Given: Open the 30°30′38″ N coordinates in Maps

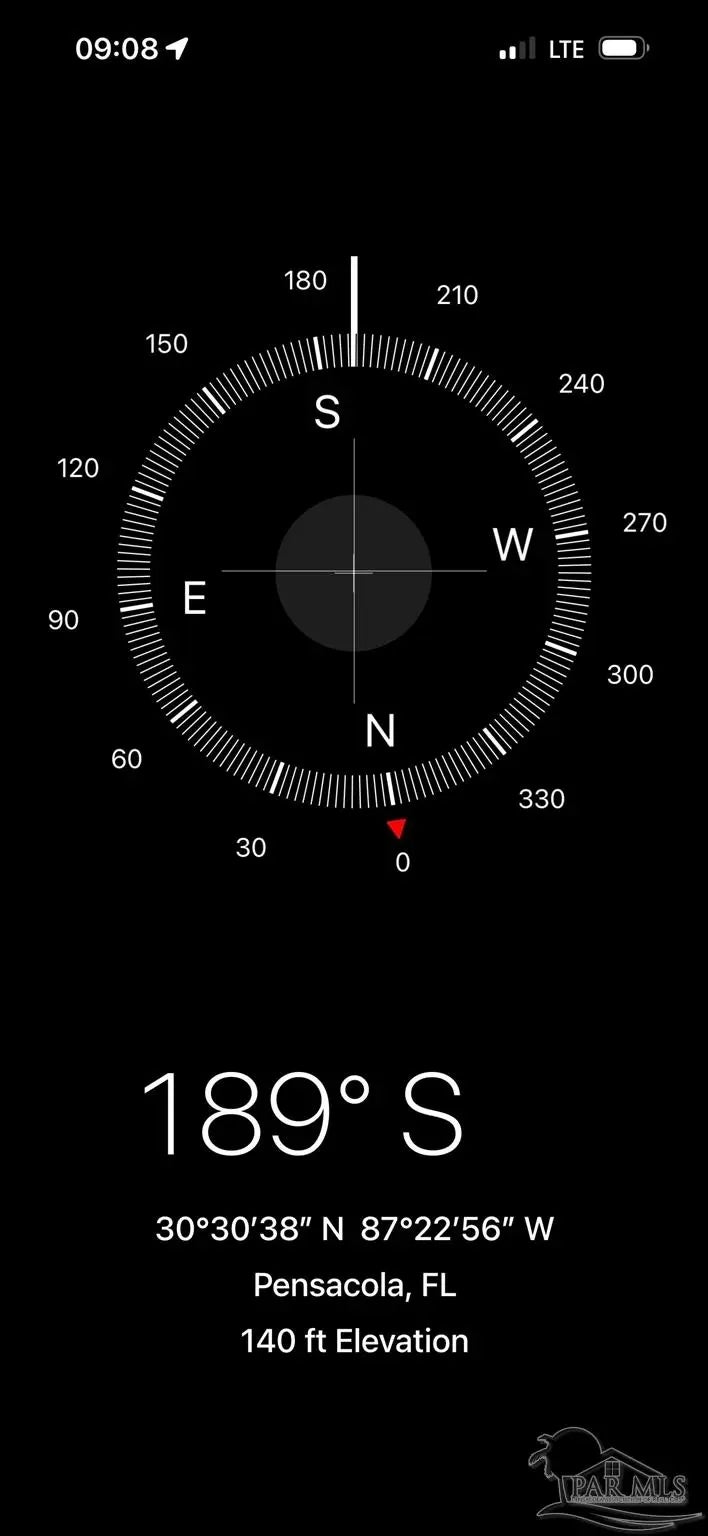Looking at the screenshot, I should click(354, 1228).
